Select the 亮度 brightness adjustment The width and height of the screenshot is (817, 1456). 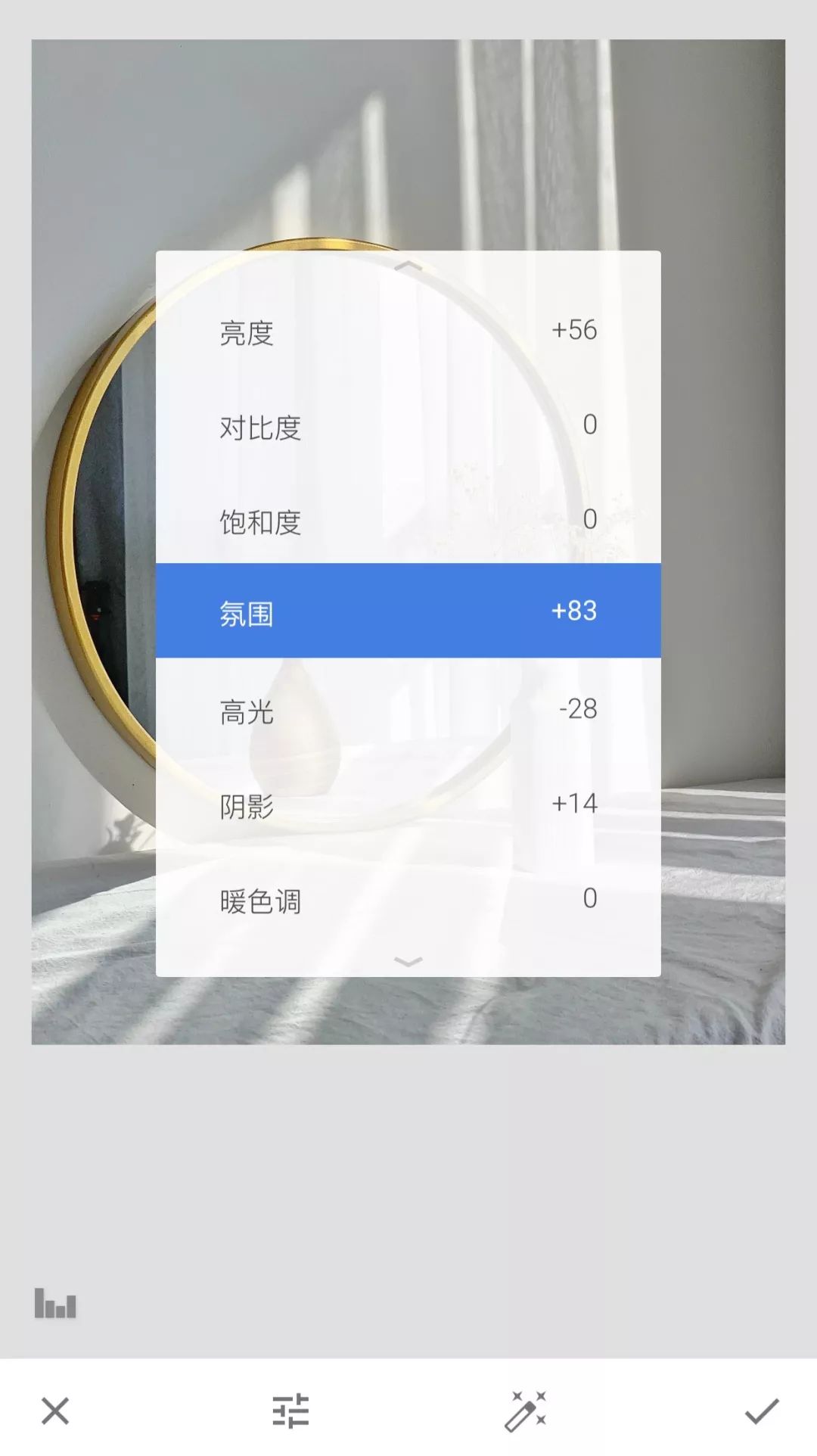click(x=408, y=331)
